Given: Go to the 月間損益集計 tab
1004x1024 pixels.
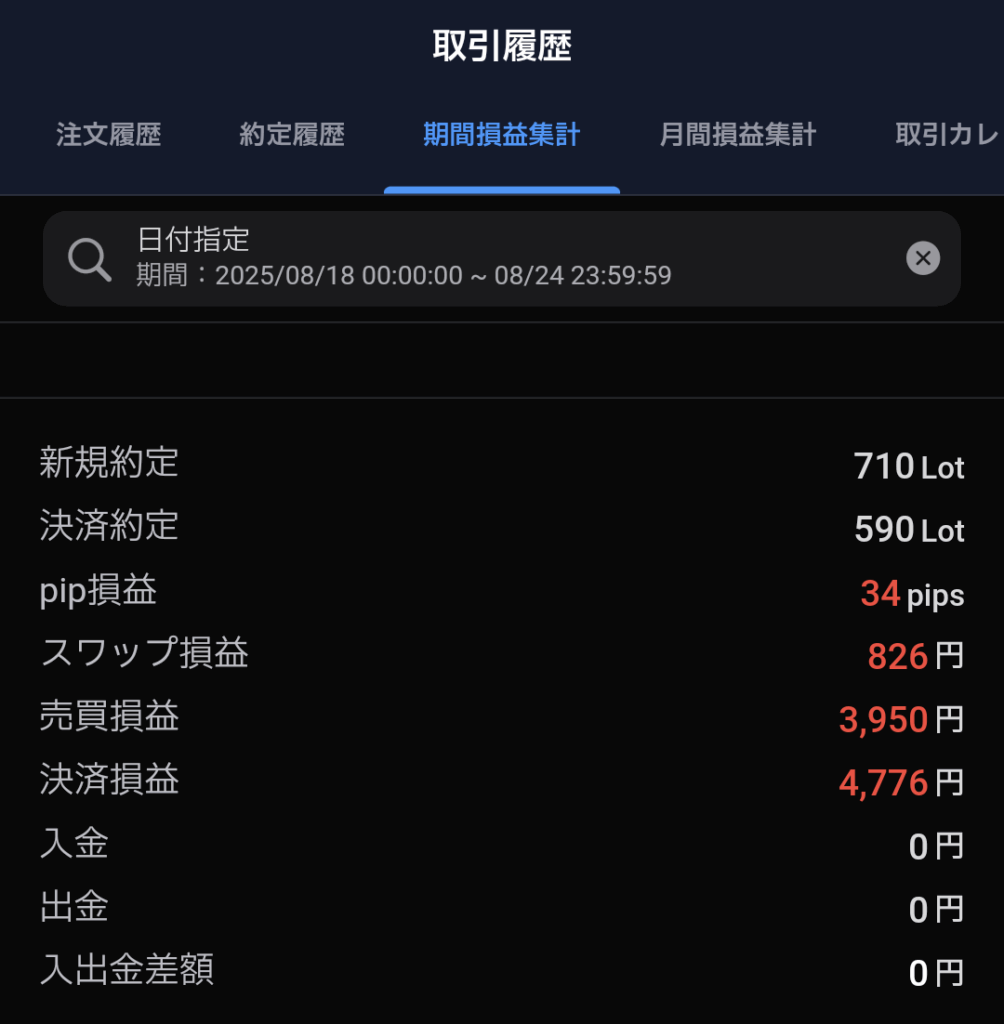Looking at the screenshot, I should pos(738,135).
